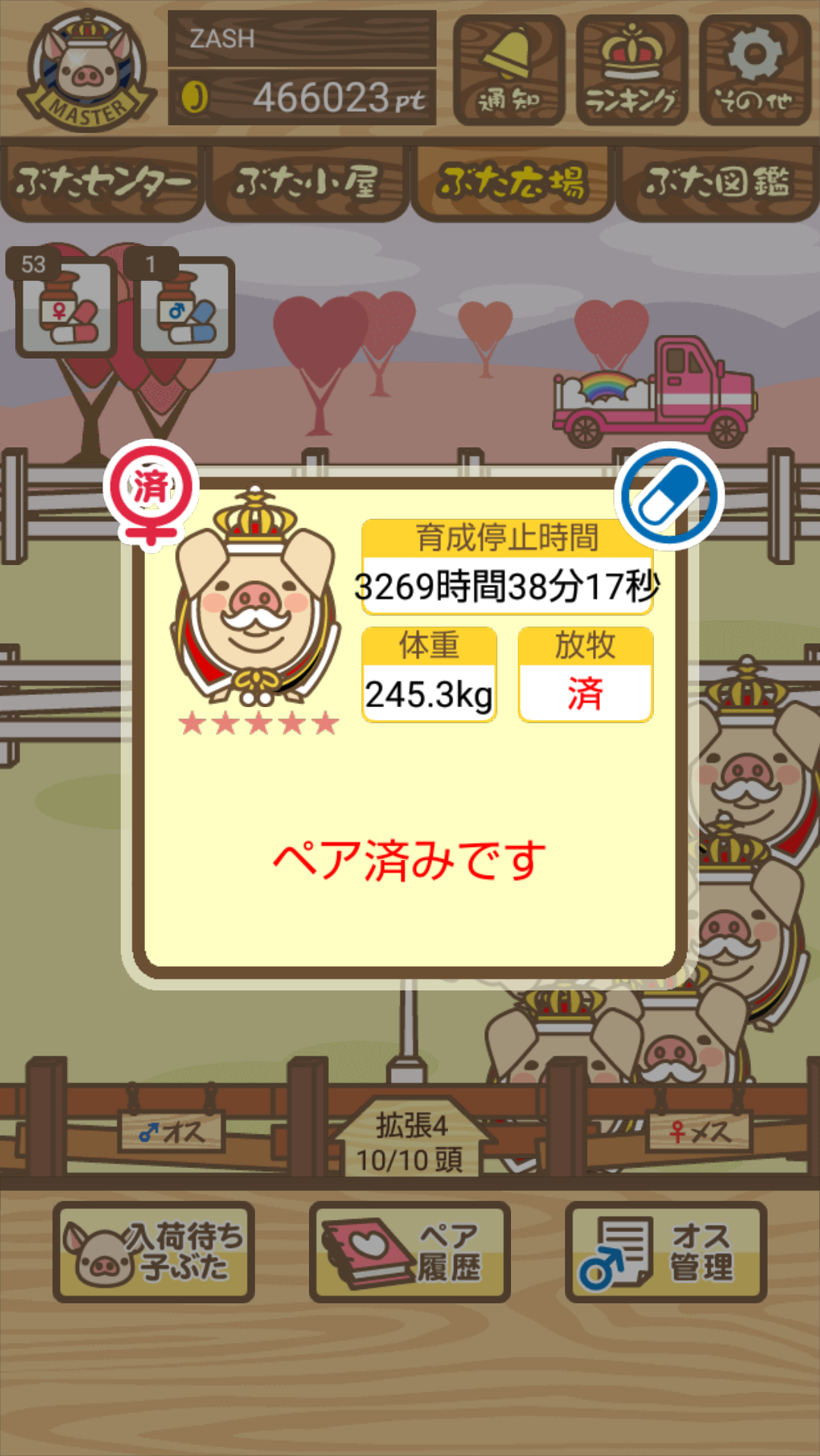Image resolution: width=820 pixels, height=1456 pixels.
Task: Open the MASTER pig profile badge
Action: point(87,71)
